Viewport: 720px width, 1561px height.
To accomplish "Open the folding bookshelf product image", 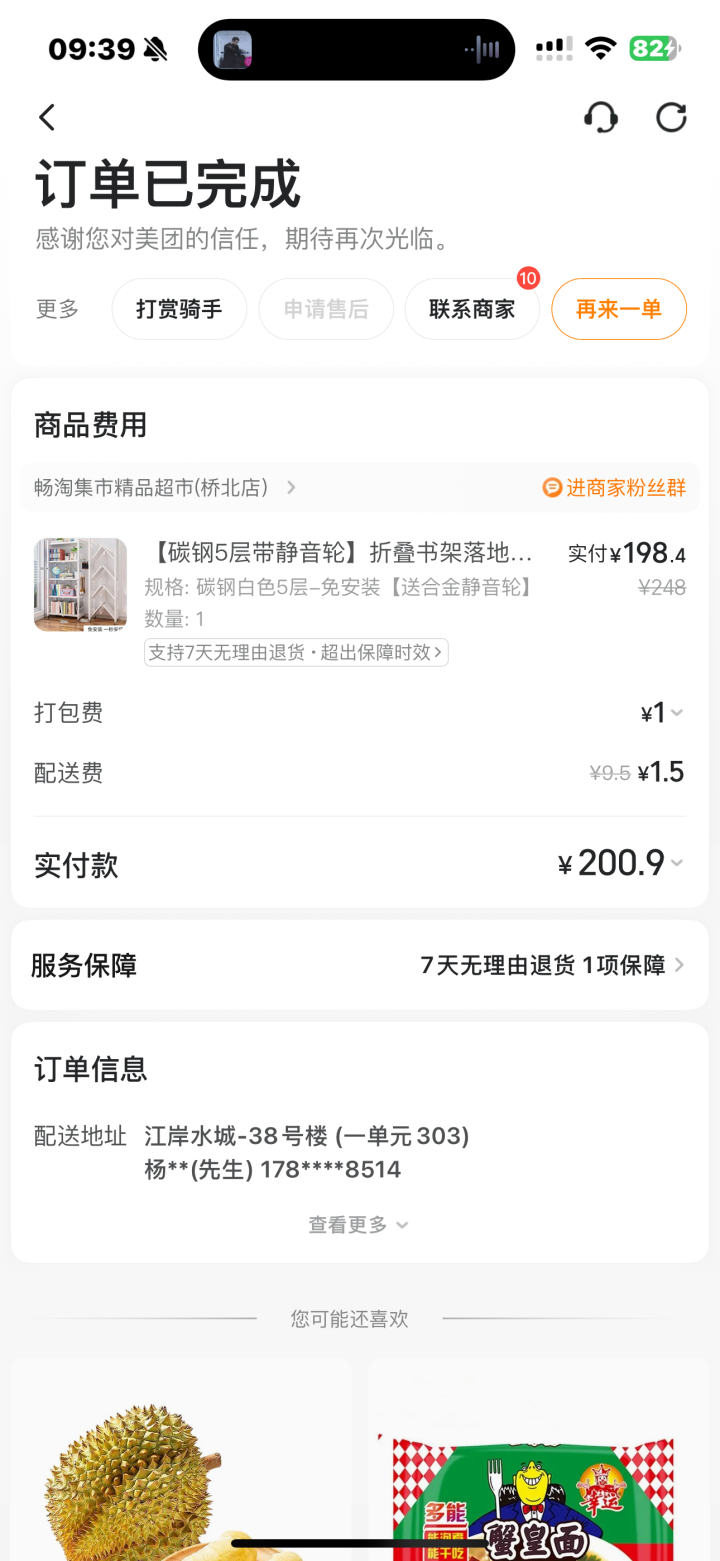I will (80, 585).
